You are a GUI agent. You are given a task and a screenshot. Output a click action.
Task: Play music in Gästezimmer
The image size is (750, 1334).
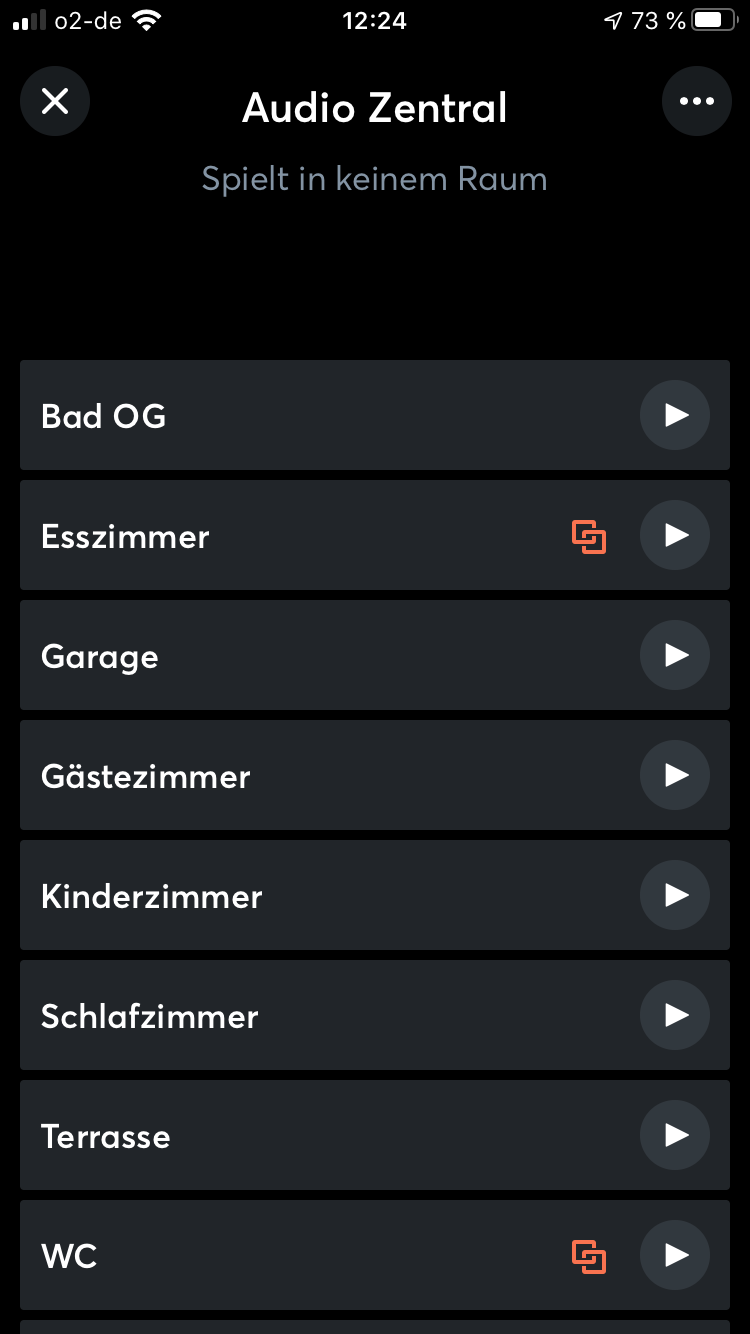click(x=675, y=775)
